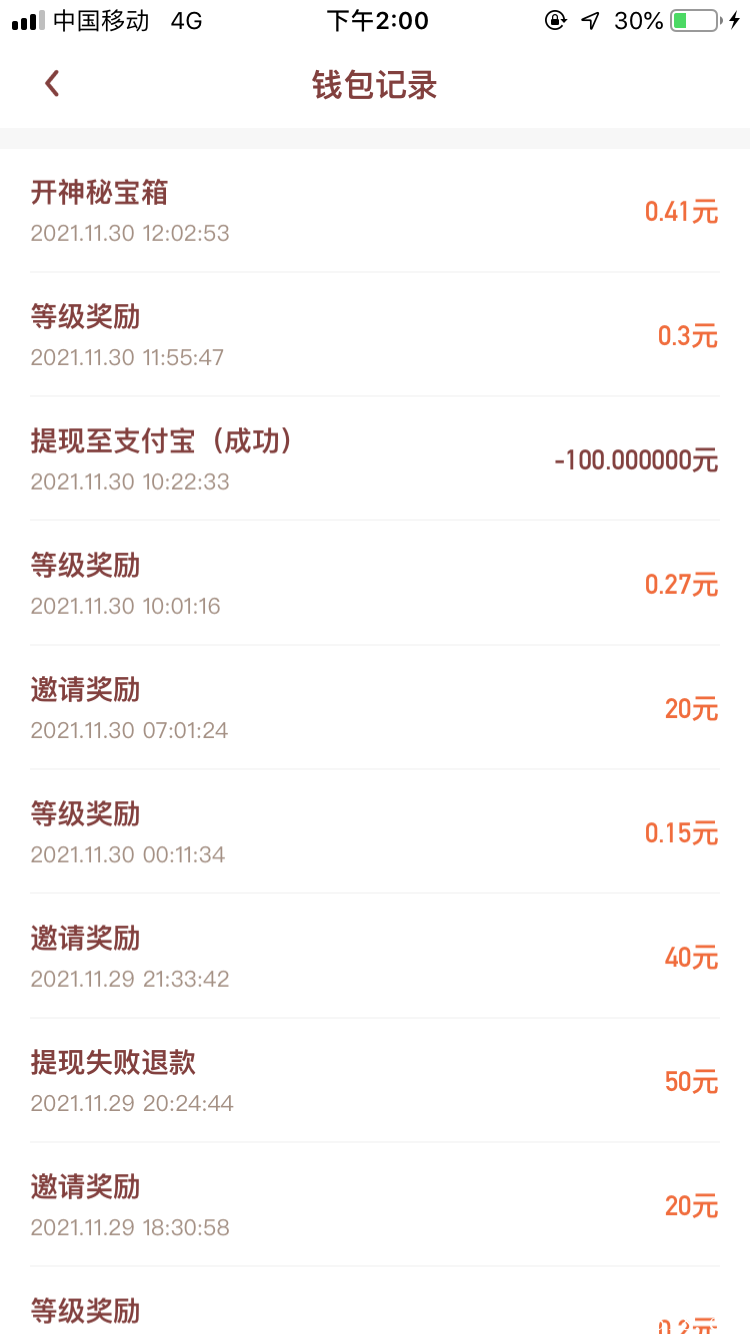Screen dimensions: 750x1334
Task: Tap the 40元 invitation reward amount
Action: point(690,957)
